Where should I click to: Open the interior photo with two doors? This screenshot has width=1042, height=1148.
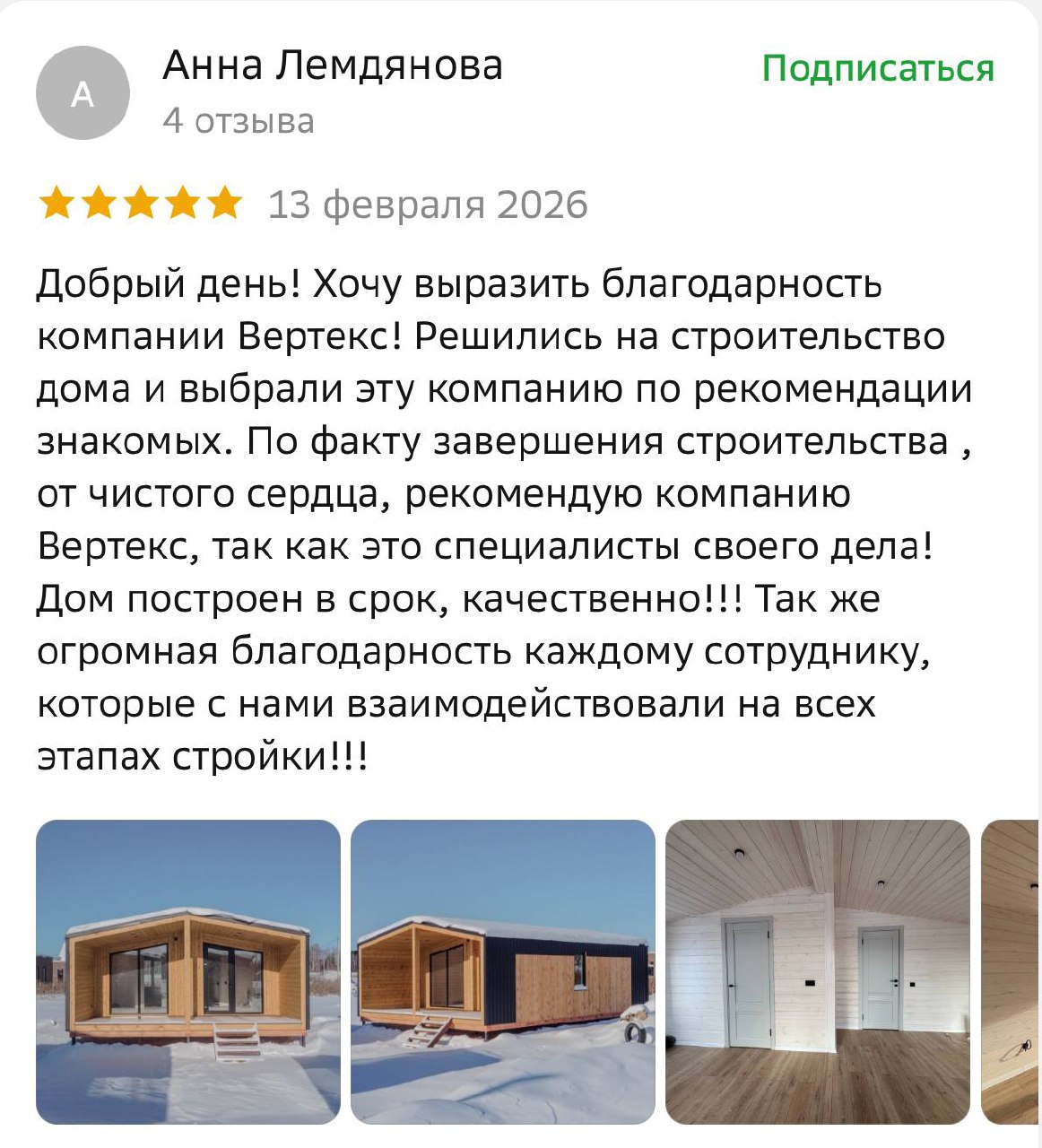coord(817,971)
